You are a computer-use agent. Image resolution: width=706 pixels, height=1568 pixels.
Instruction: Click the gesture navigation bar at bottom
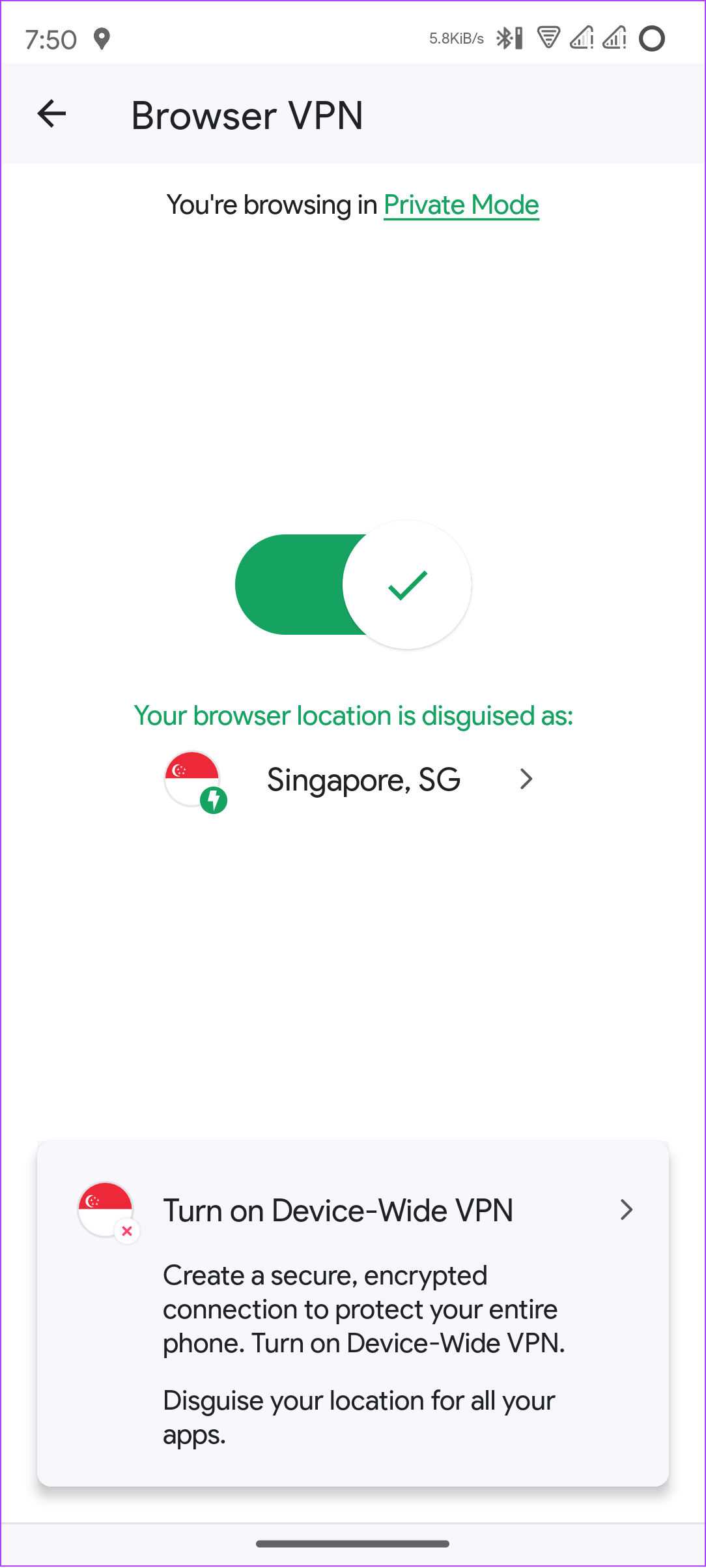pos(354,1543)
